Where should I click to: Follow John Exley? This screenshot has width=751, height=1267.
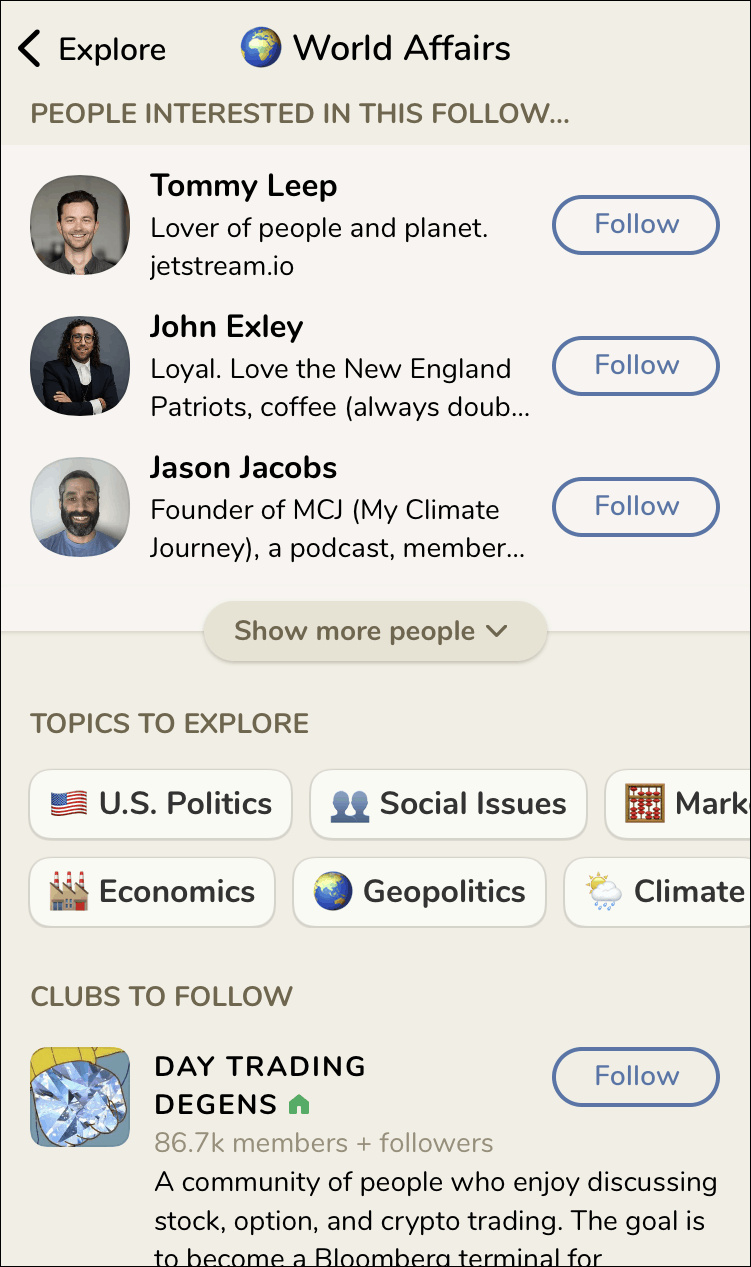[x=635, y=366]
